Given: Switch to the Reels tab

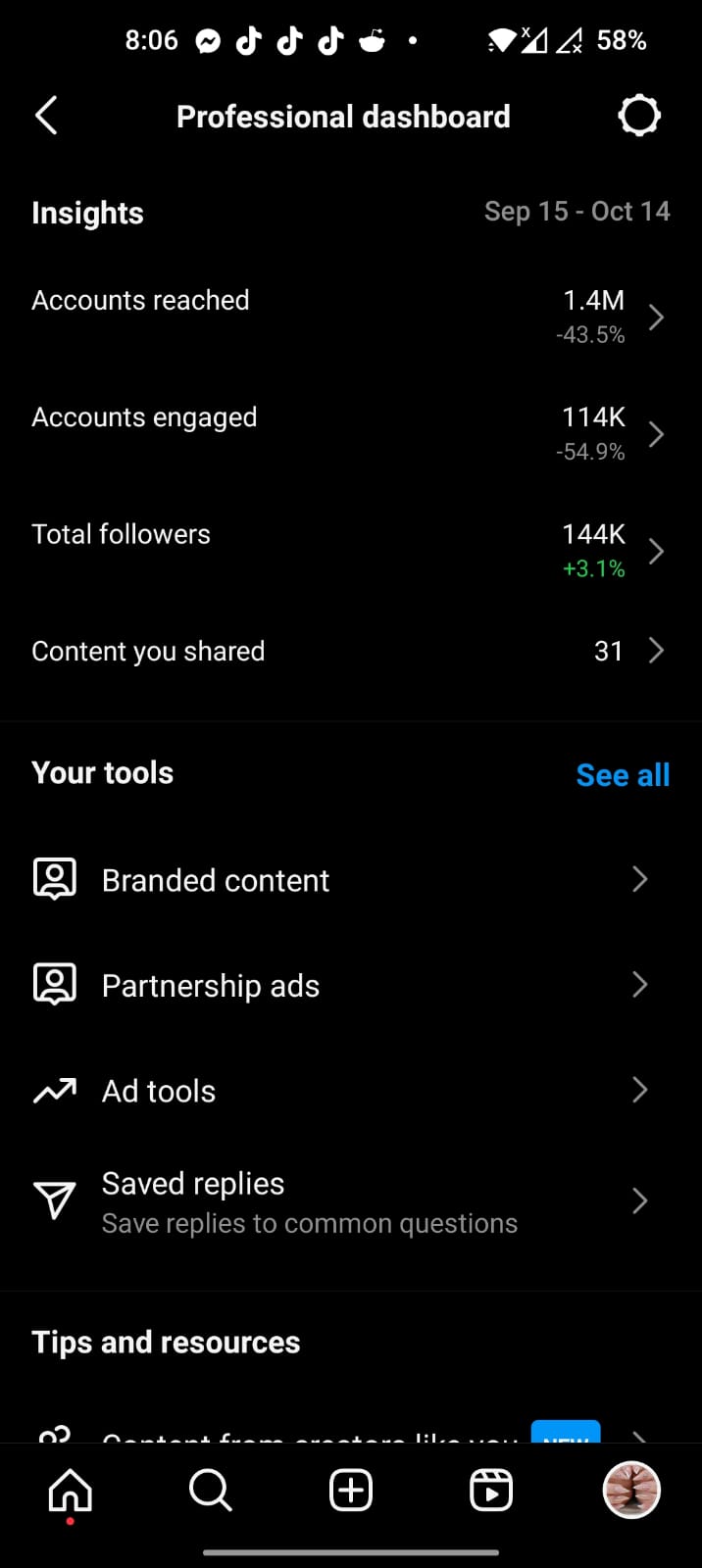Looking at the screenshot, I should (491, 1491).
